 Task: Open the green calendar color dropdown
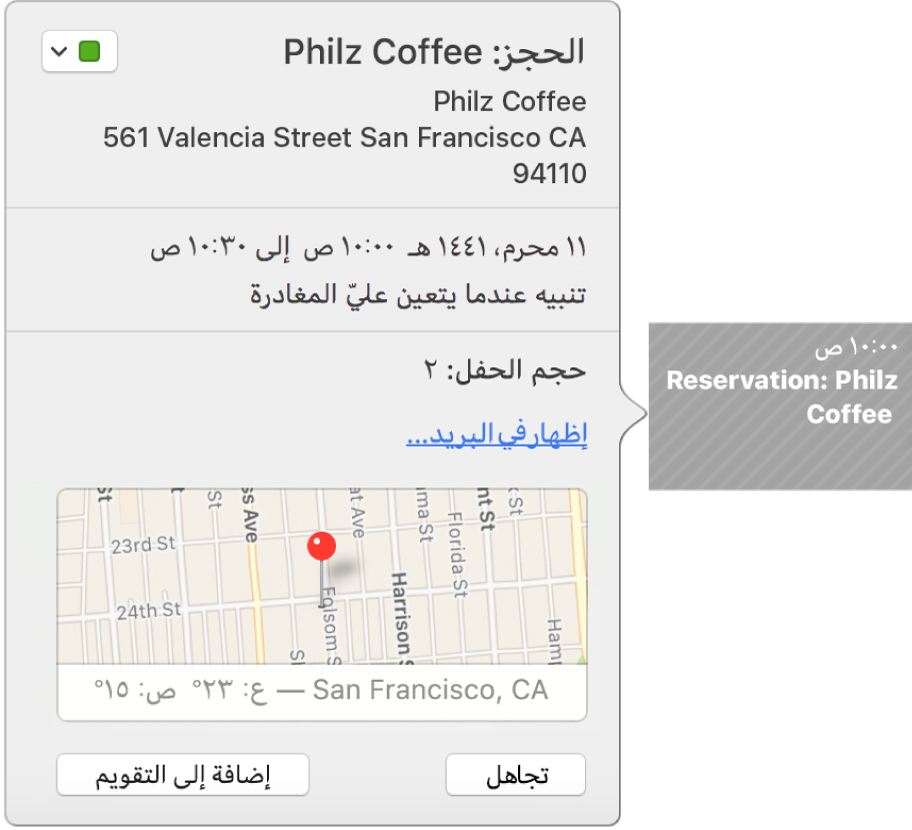pos(80,51)
